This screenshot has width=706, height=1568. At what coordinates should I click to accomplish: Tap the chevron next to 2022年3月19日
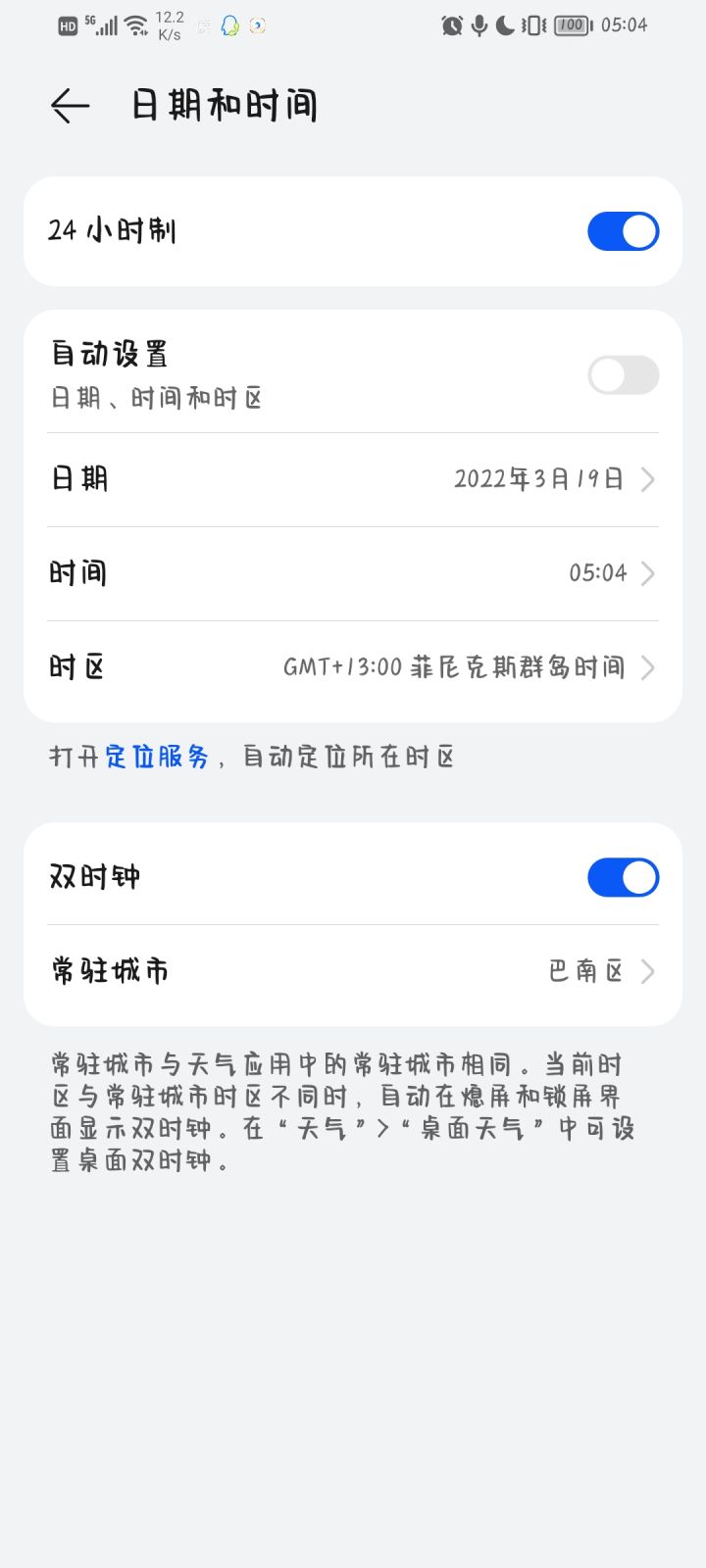(x=647, y=479)
